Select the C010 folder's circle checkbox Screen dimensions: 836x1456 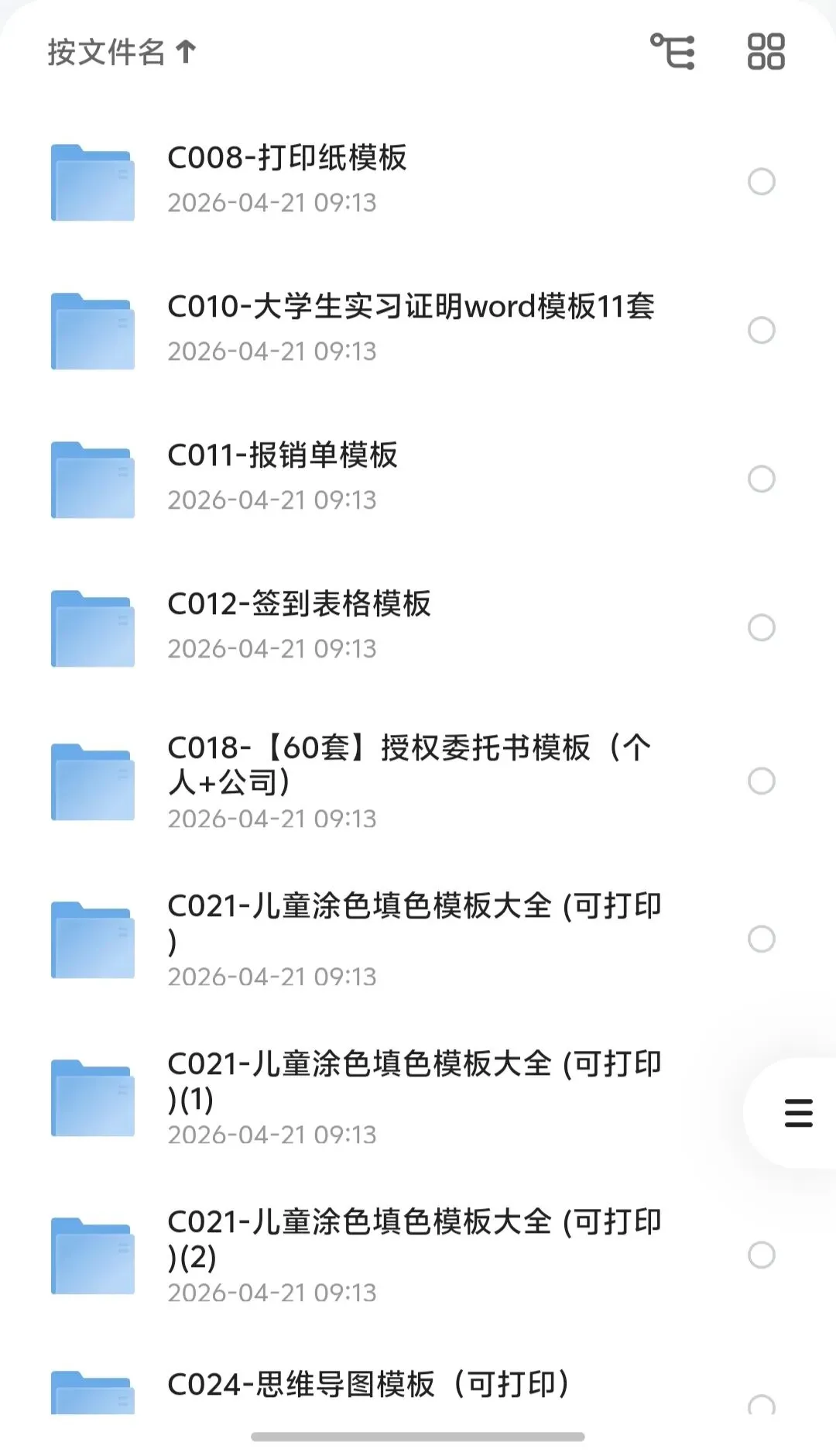pos(762,330)
